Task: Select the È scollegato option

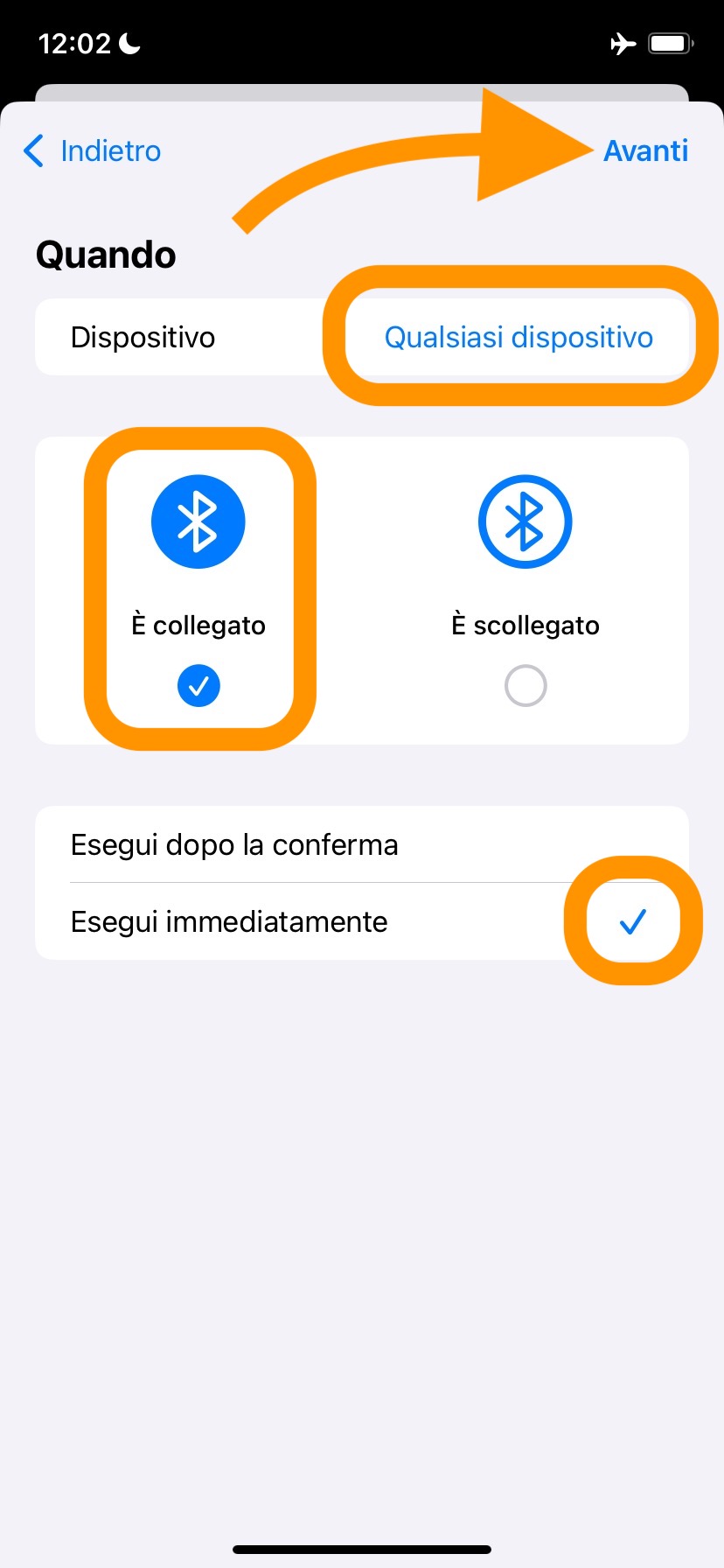Action: coord(525,588)
